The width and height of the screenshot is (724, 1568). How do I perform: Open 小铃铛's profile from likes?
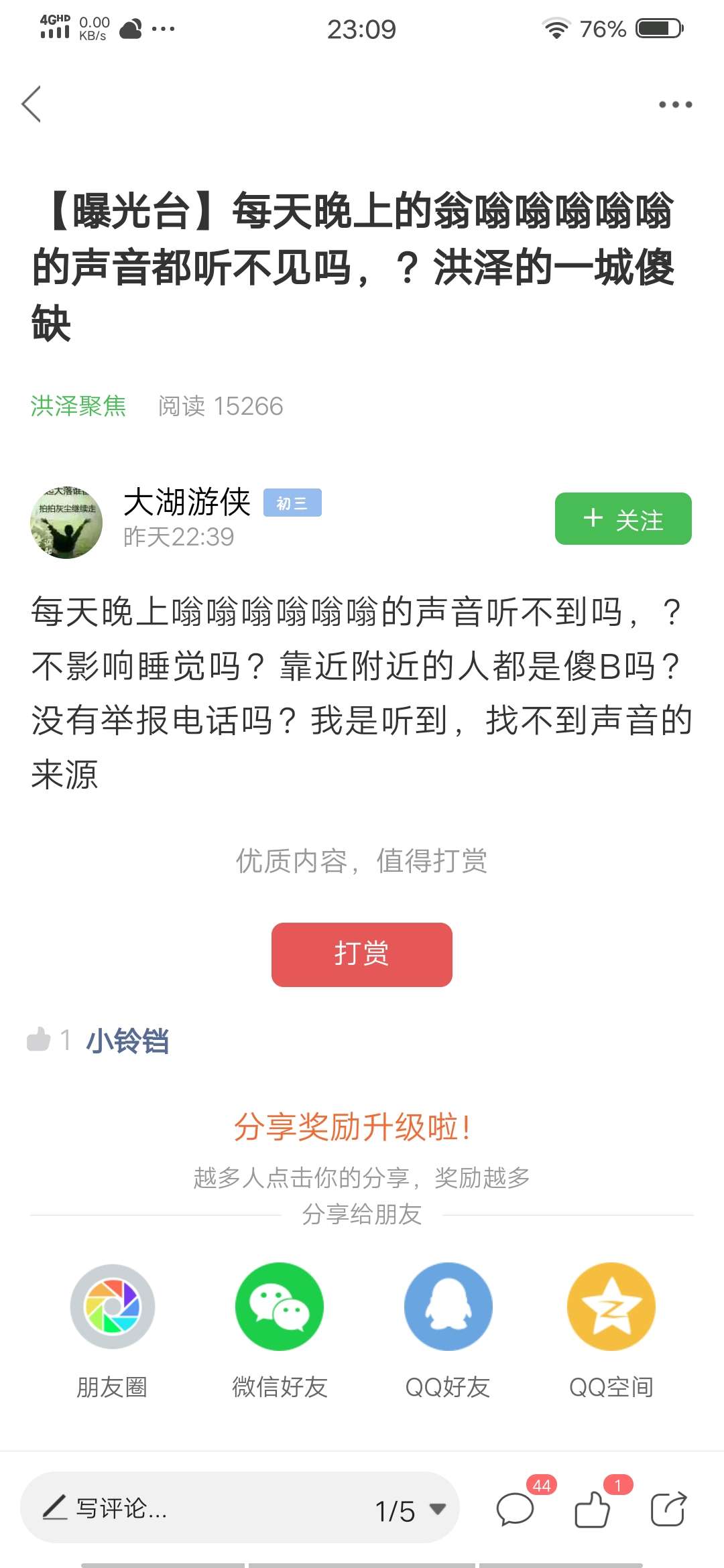127,1041
